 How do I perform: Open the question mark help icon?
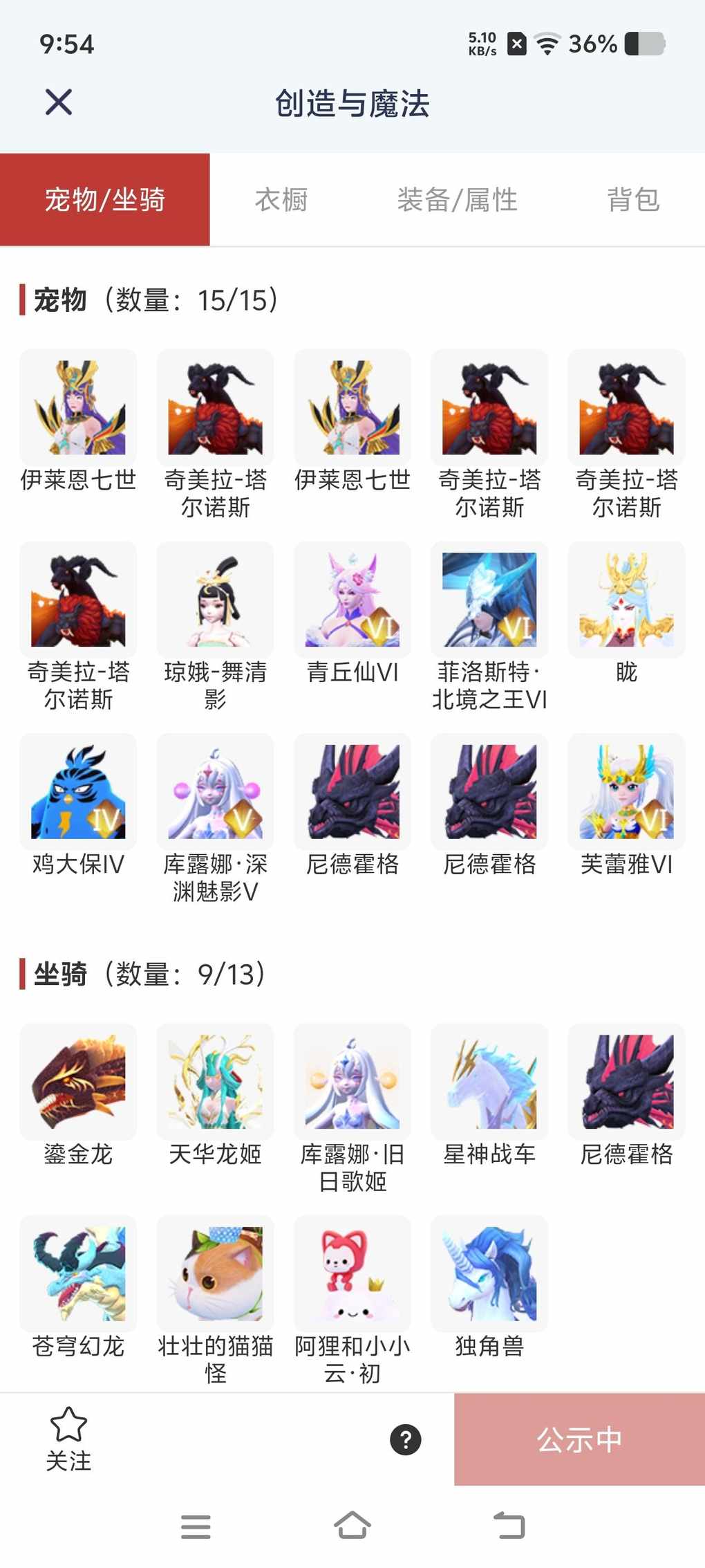(406, 1440)
